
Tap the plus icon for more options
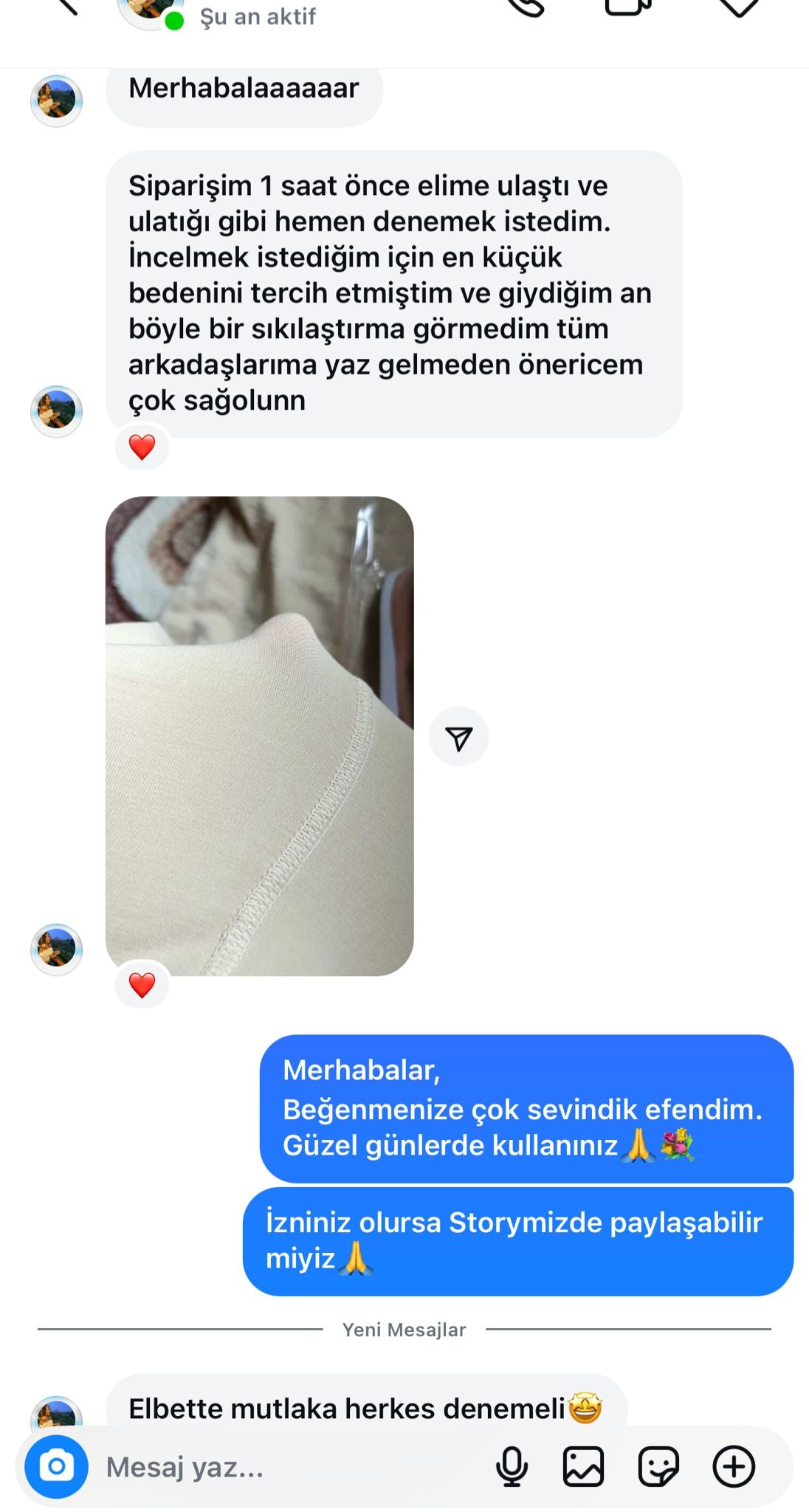pos(734,1466)
